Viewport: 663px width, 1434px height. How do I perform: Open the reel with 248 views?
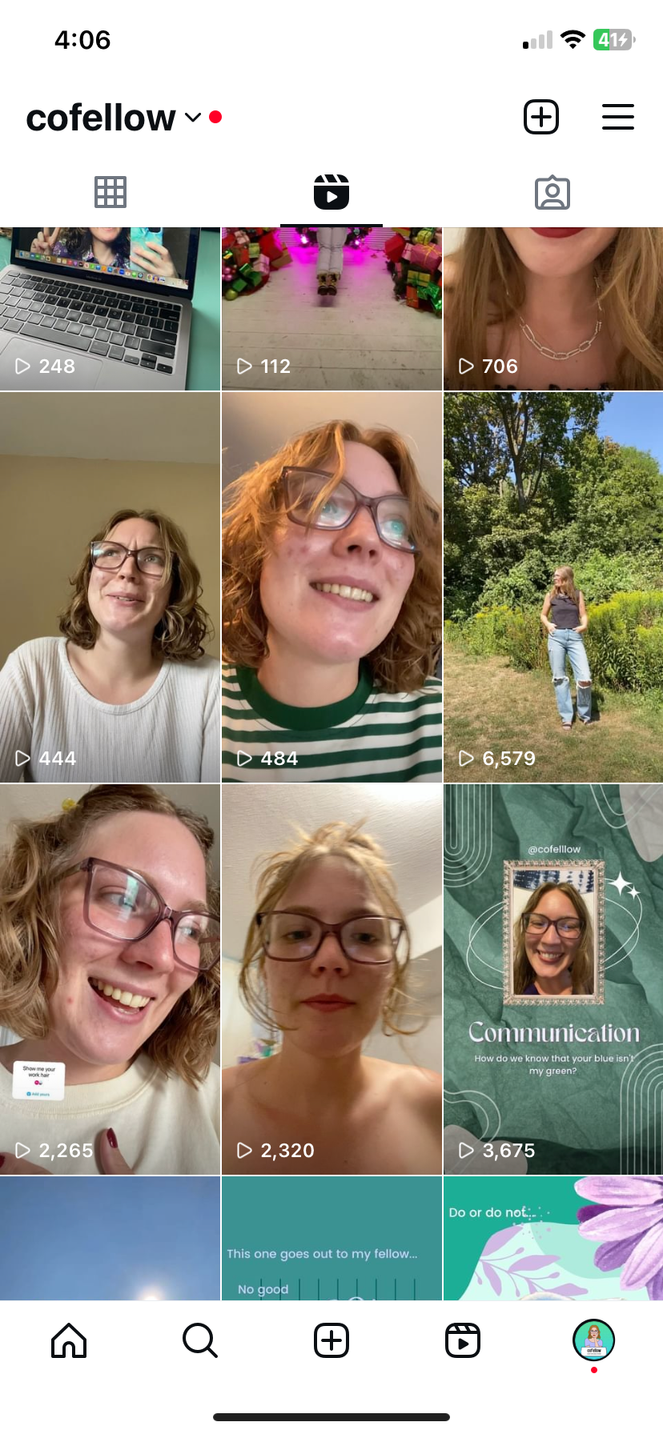point(110,308)
